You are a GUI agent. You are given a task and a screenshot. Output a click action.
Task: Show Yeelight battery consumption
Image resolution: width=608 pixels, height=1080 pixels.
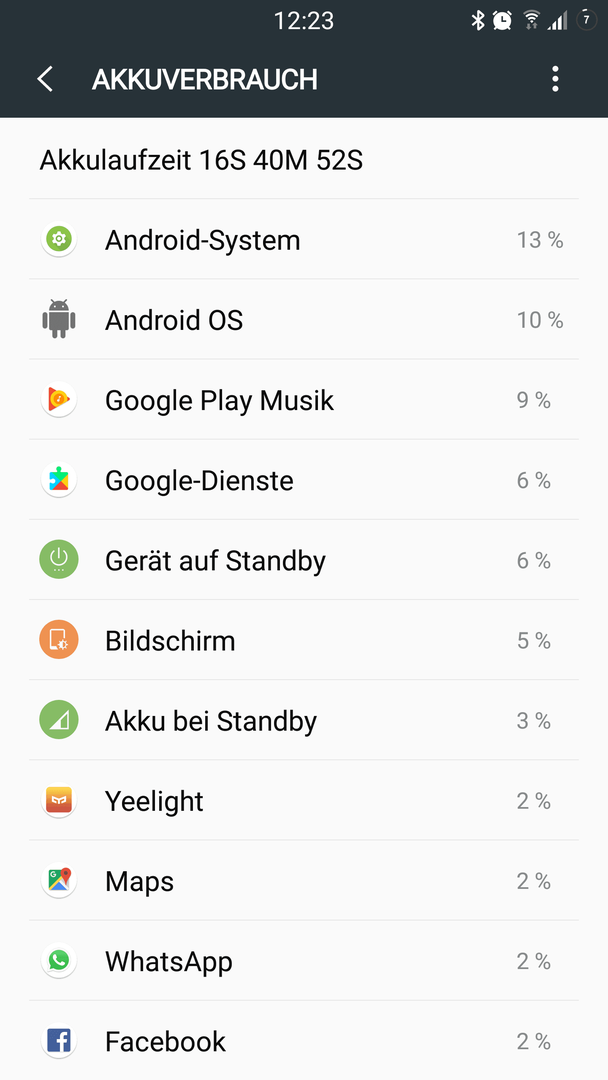click(304, 800)
